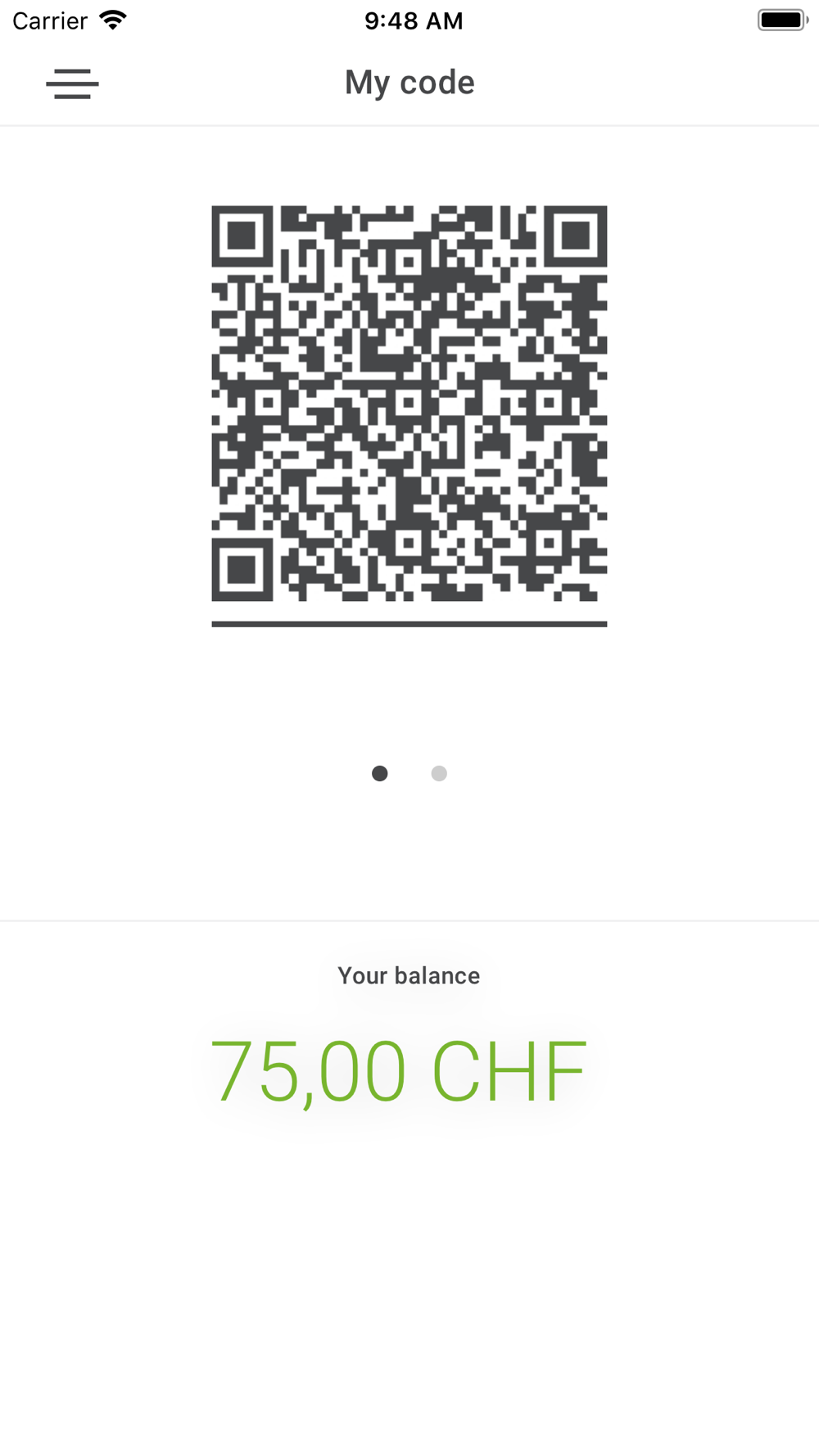The width and height of the screenshot is (819, 1456).
Task: Go to the second page indicator dot
Action: click(439, 773)
